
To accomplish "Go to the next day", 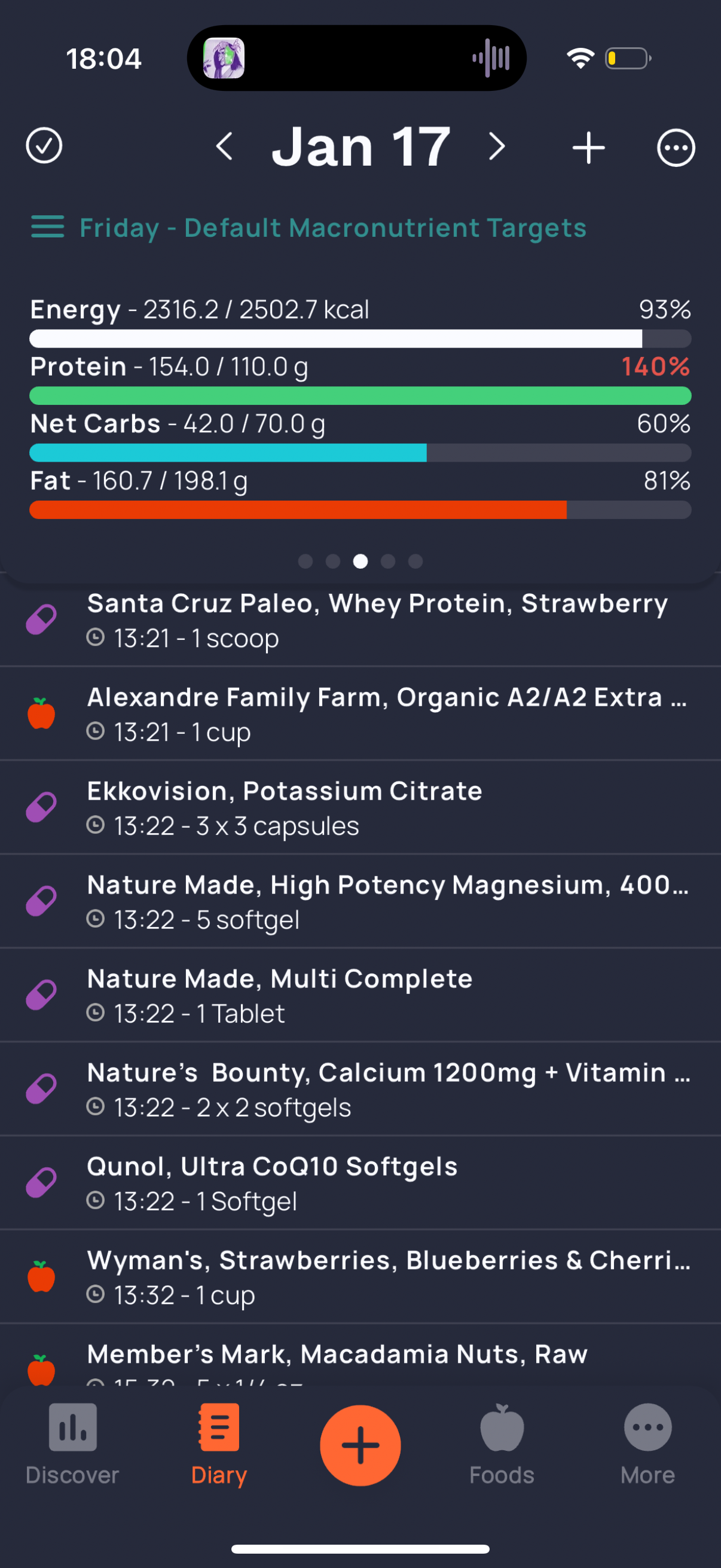I will pos(497,147).
